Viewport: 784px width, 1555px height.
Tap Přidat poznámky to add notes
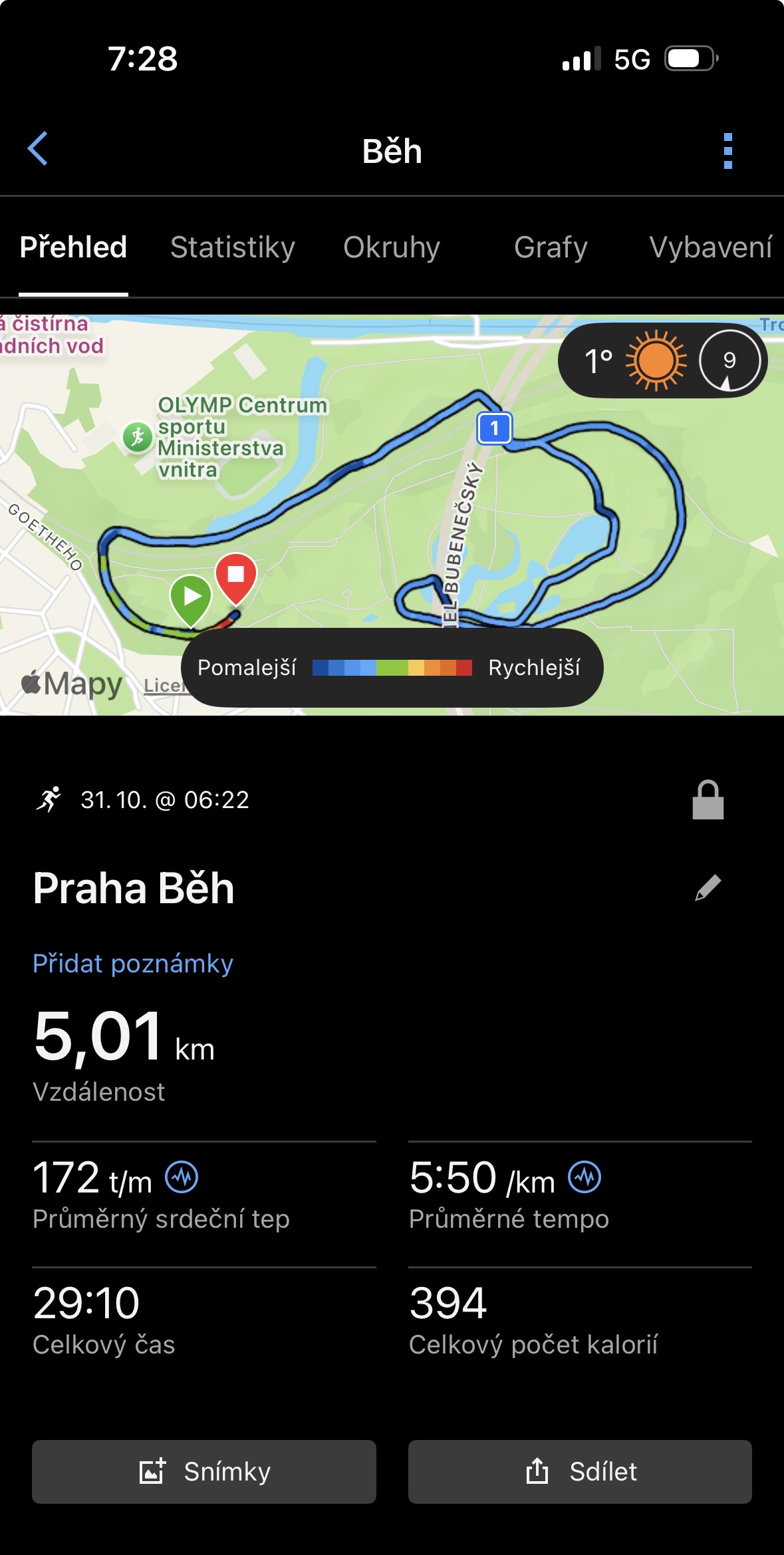click(x=133, y=964)
